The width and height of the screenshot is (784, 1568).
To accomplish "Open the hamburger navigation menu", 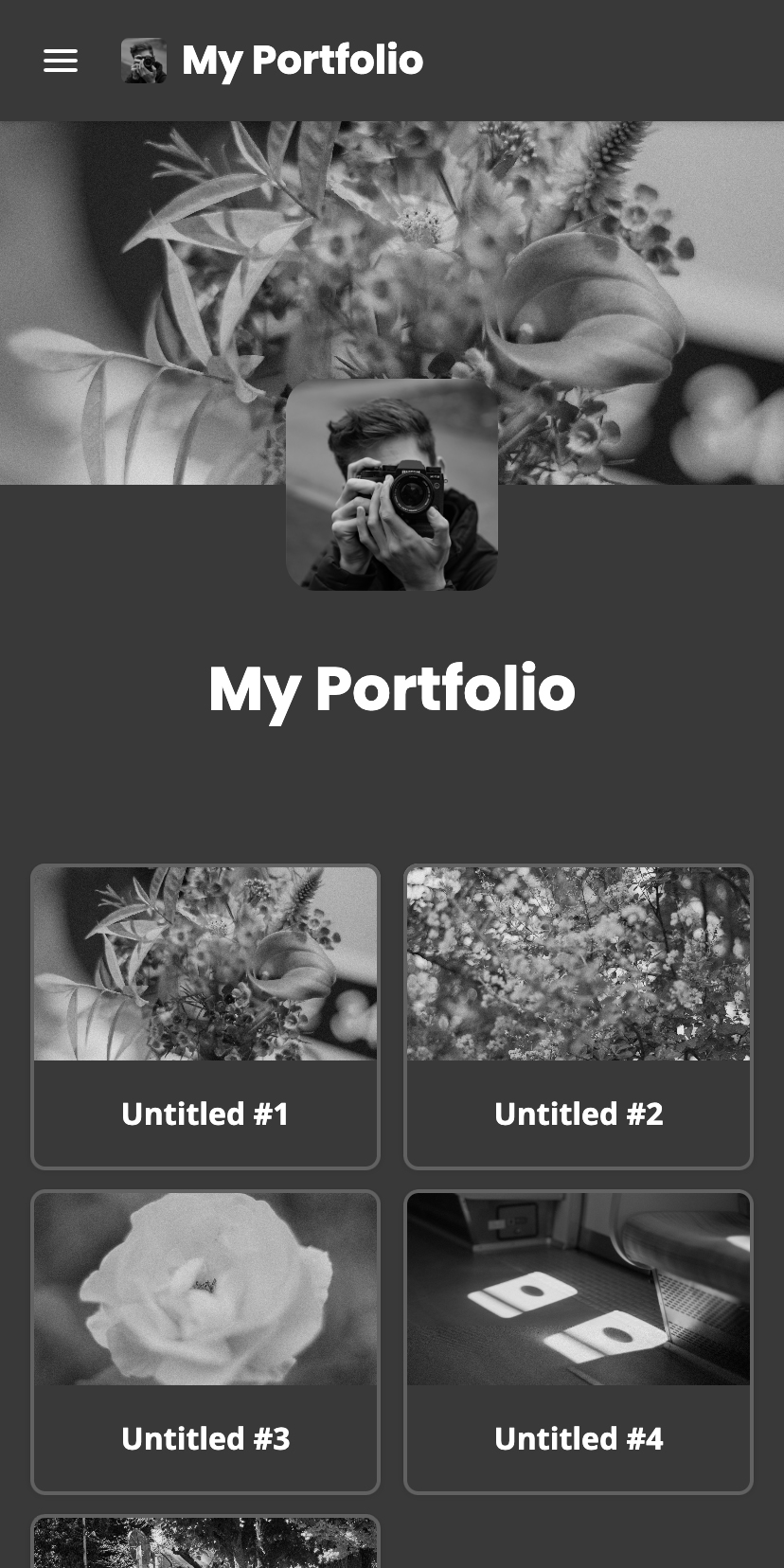I will pyautogui.click(x=61, y=62).
